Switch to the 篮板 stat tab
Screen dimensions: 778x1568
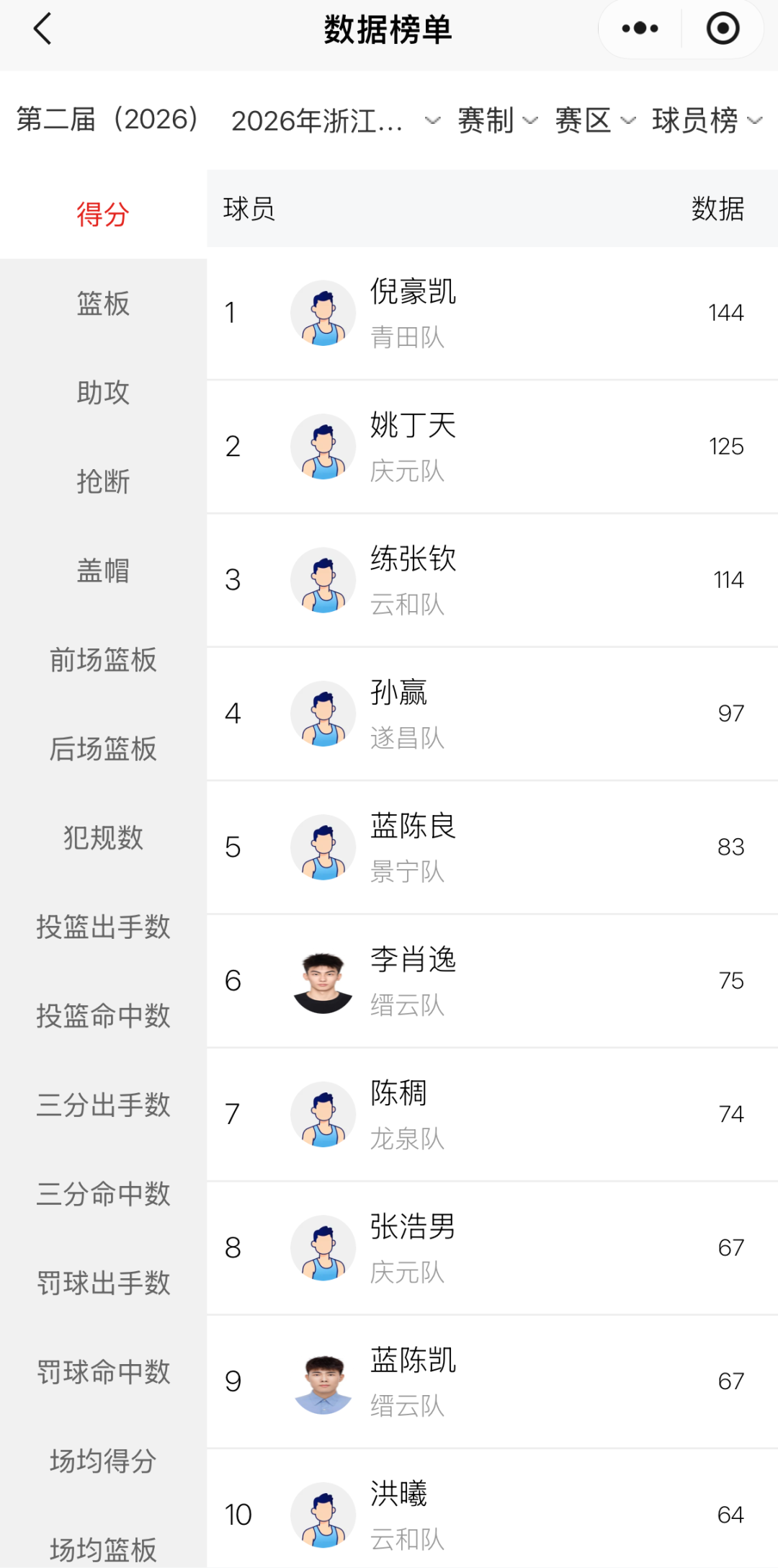(103, 303)
